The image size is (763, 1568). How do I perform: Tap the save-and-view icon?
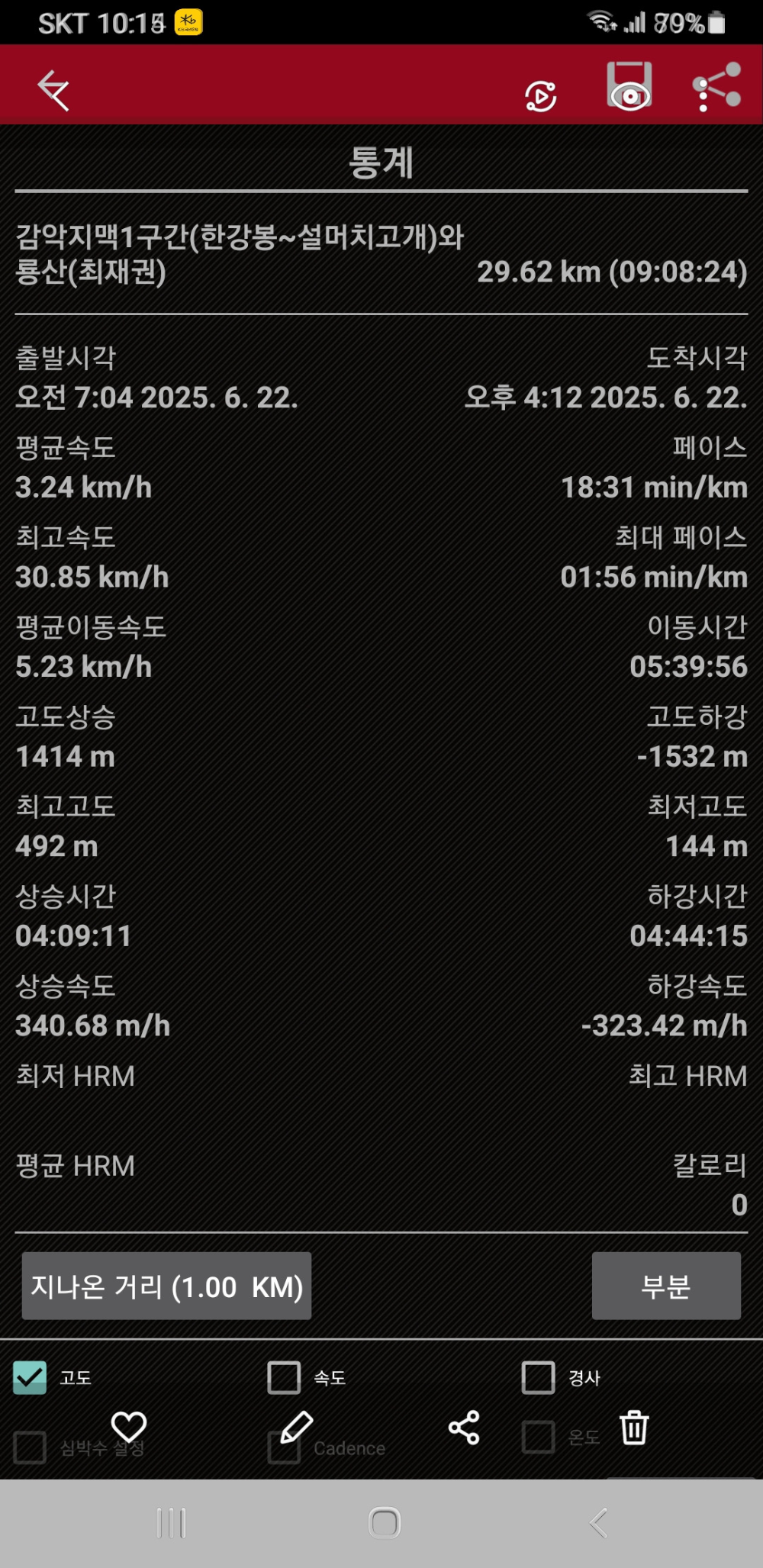[x=629, y=86]
